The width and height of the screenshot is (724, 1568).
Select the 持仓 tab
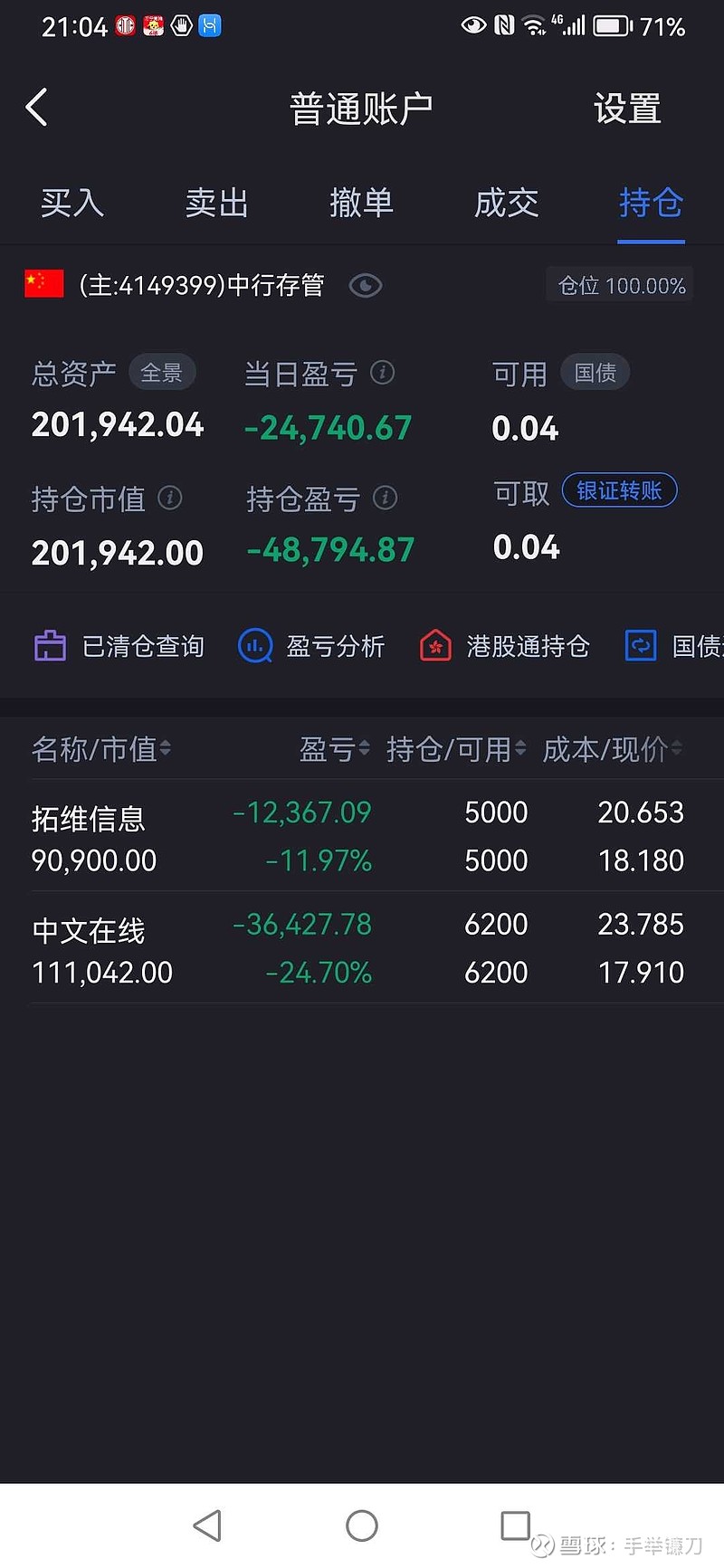point(651,203)
